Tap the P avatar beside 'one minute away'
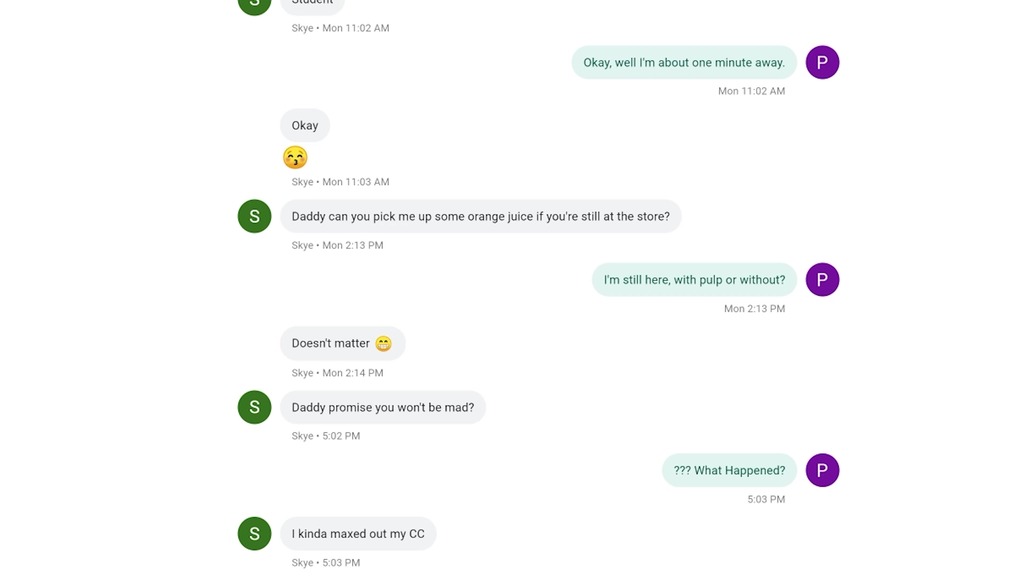 [822, 62]
